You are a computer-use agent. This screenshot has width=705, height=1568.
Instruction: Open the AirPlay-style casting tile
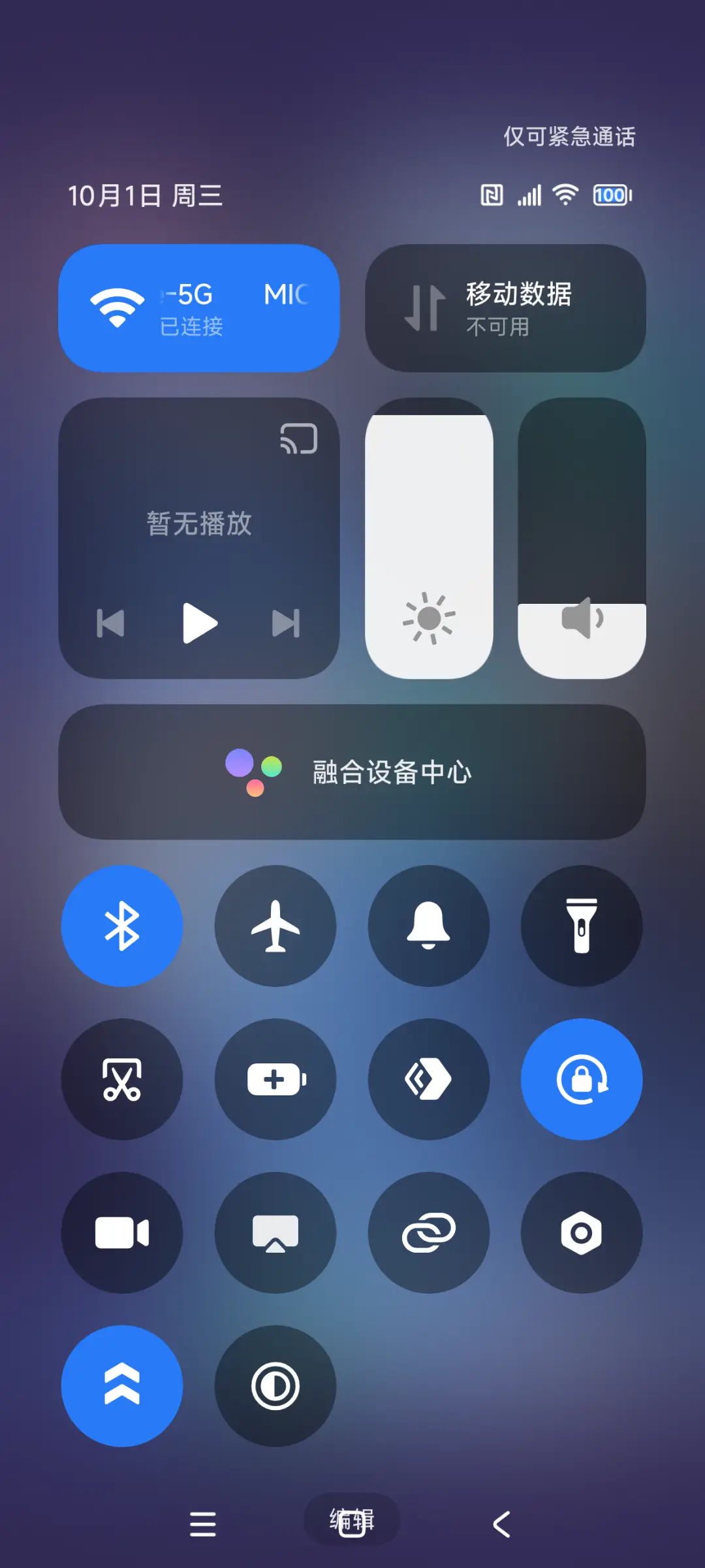tap(275, 1232)
